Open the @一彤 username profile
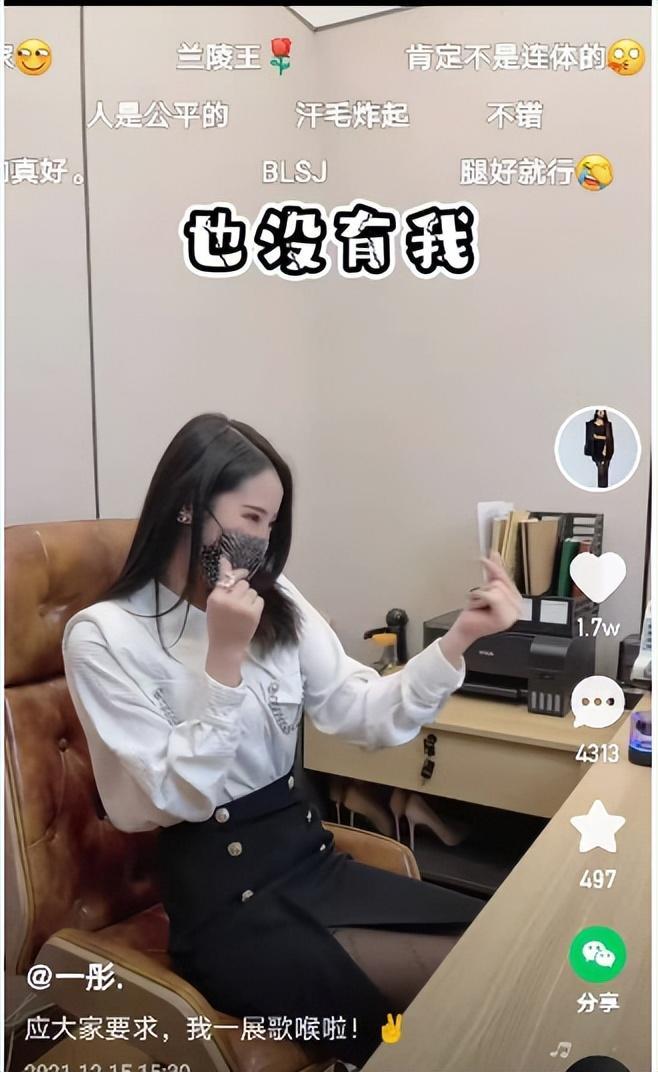The image size is (658, 1072). [x=73, y=977]
